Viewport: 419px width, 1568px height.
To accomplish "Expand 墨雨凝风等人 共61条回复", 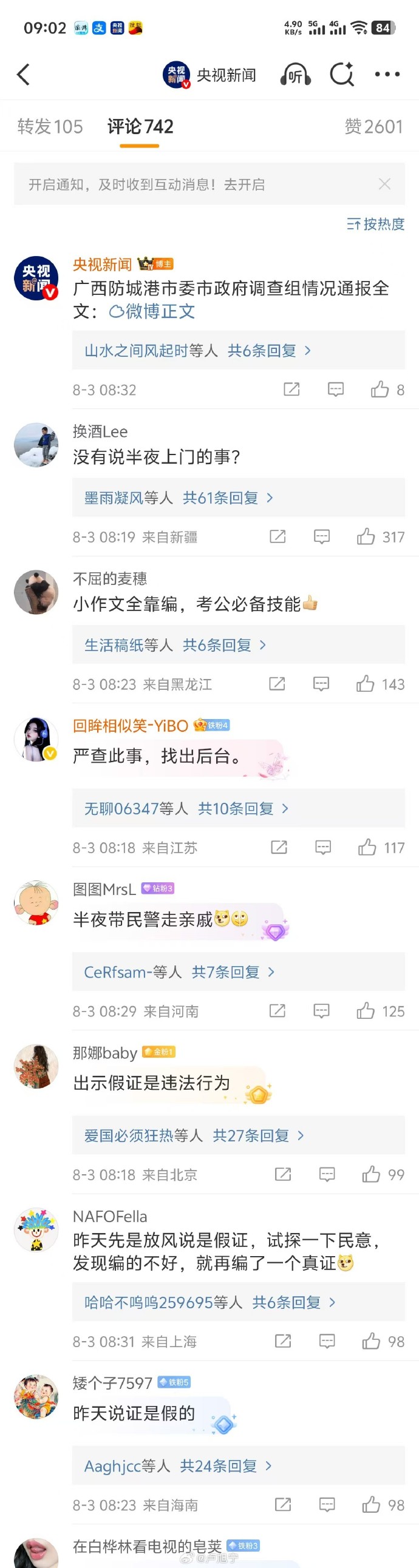I will click(x=179, y=498).
